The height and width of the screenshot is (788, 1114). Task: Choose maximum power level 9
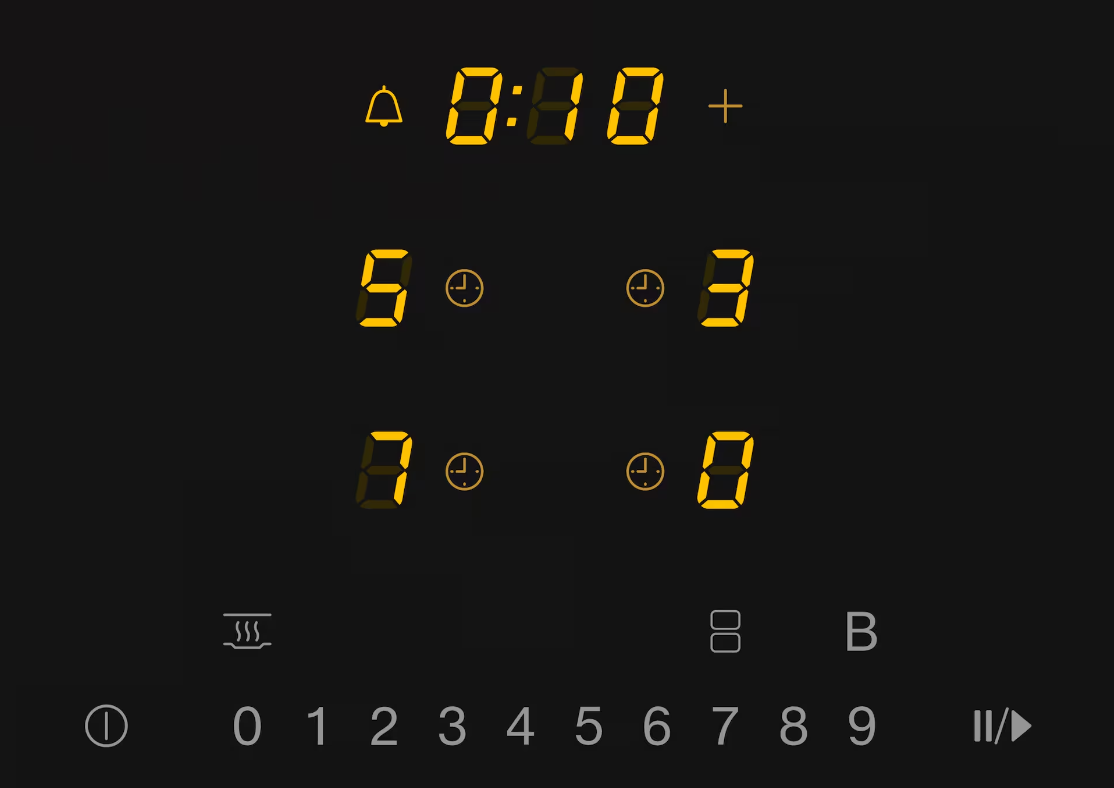click(862, 727)
